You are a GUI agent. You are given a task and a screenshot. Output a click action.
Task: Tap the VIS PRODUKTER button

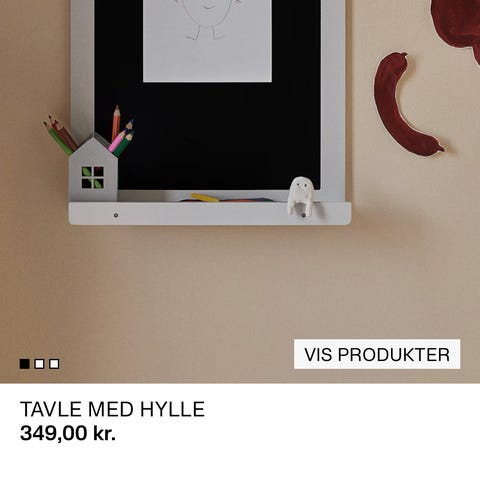coord(377,354)
